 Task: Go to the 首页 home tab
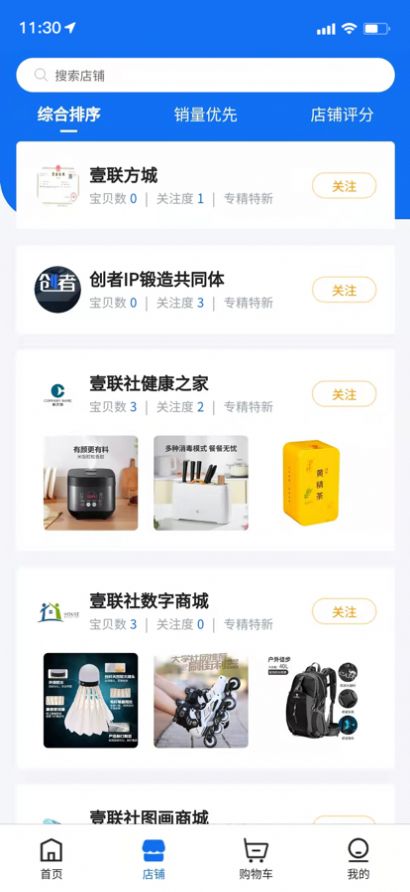(51, 858)
